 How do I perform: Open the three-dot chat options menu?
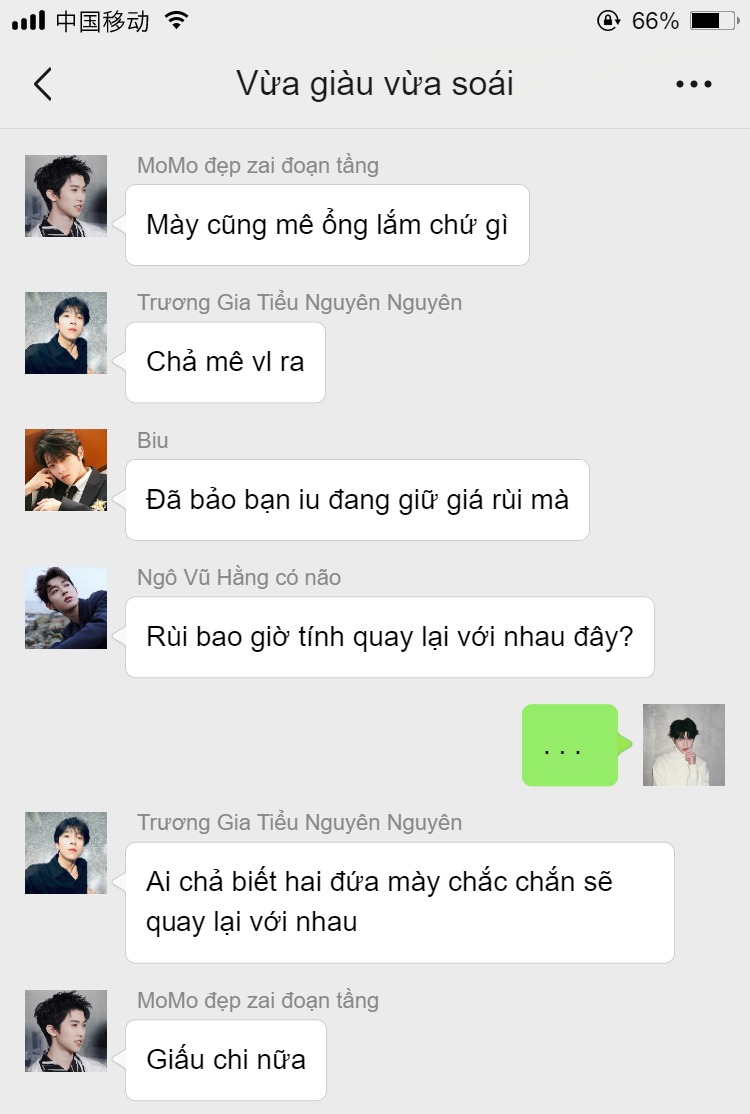(693, 84)
